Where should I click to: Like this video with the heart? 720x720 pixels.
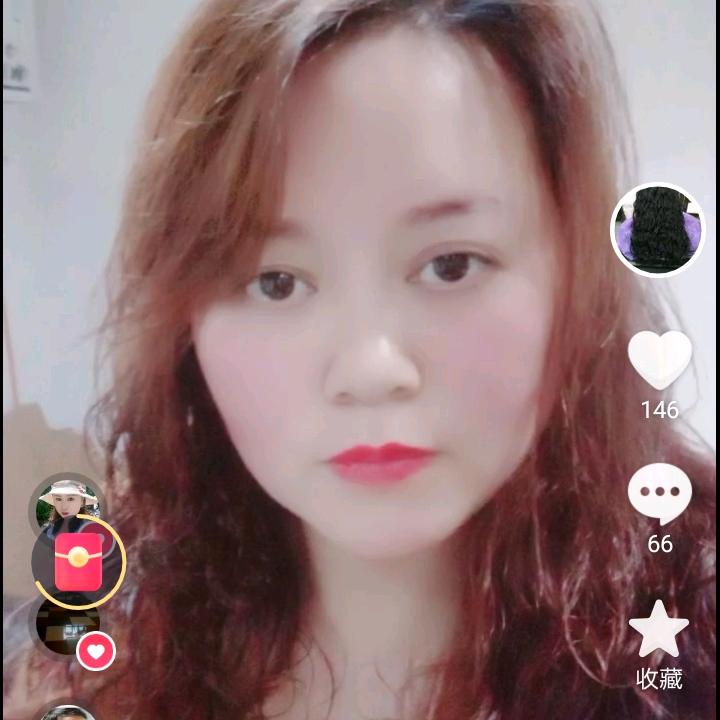click(x=659, y=360)
